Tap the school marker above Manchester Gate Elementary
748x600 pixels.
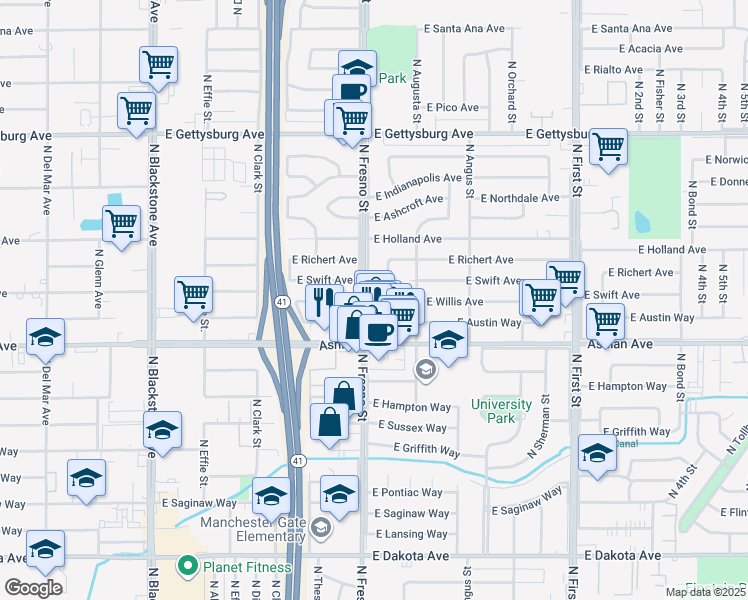click(x=271, y=495)
